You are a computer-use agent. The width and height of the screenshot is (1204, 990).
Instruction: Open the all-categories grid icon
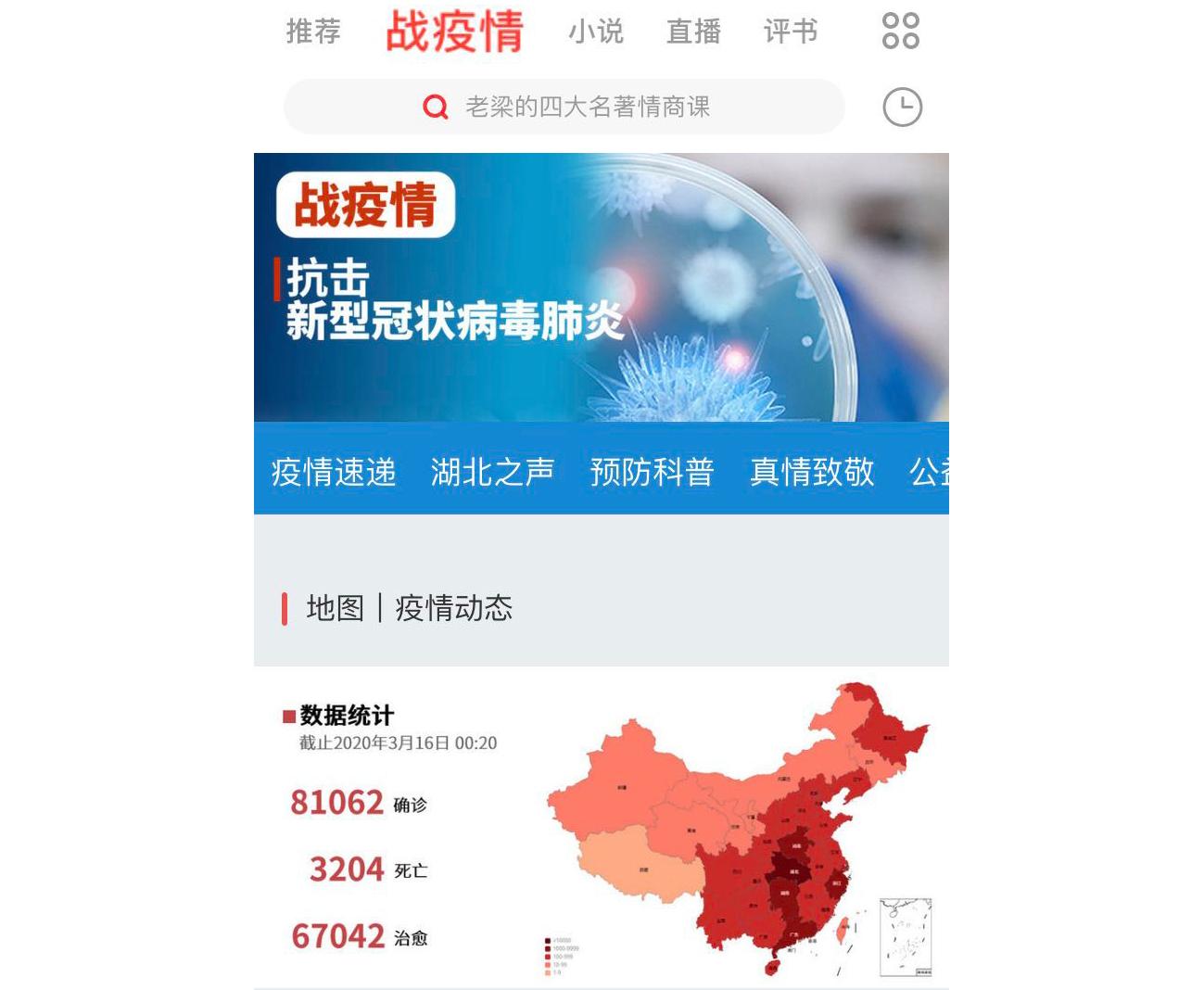point(901,32)
